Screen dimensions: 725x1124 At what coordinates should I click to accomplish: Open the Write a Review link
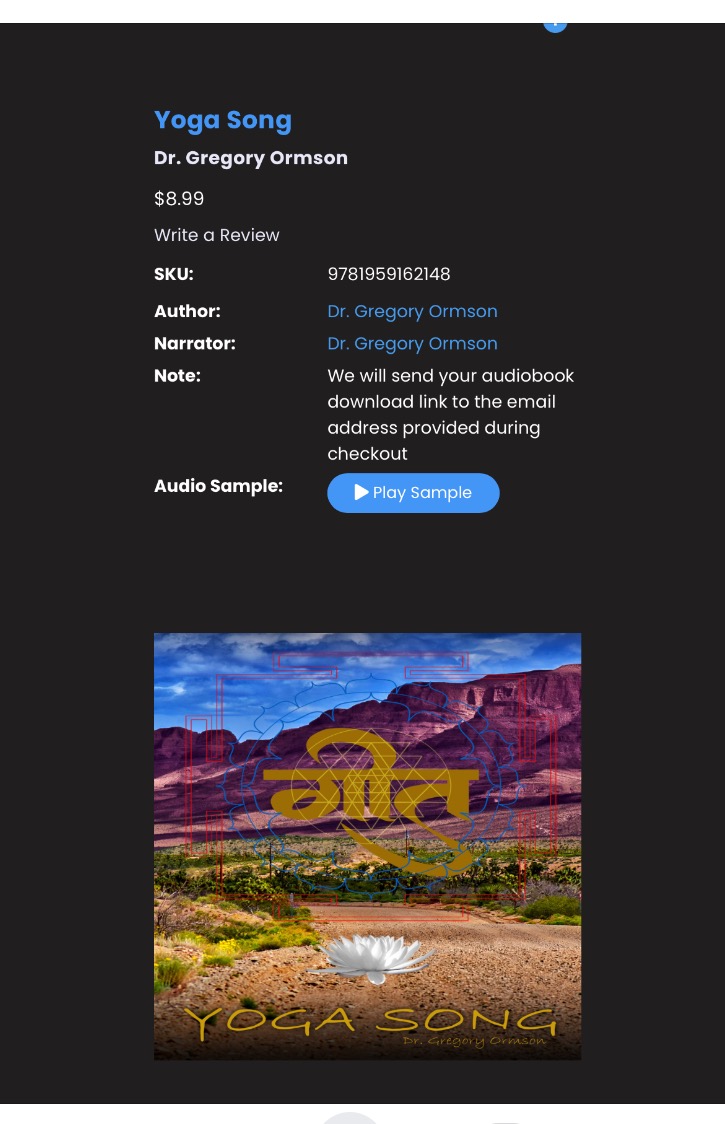point(216,235)
